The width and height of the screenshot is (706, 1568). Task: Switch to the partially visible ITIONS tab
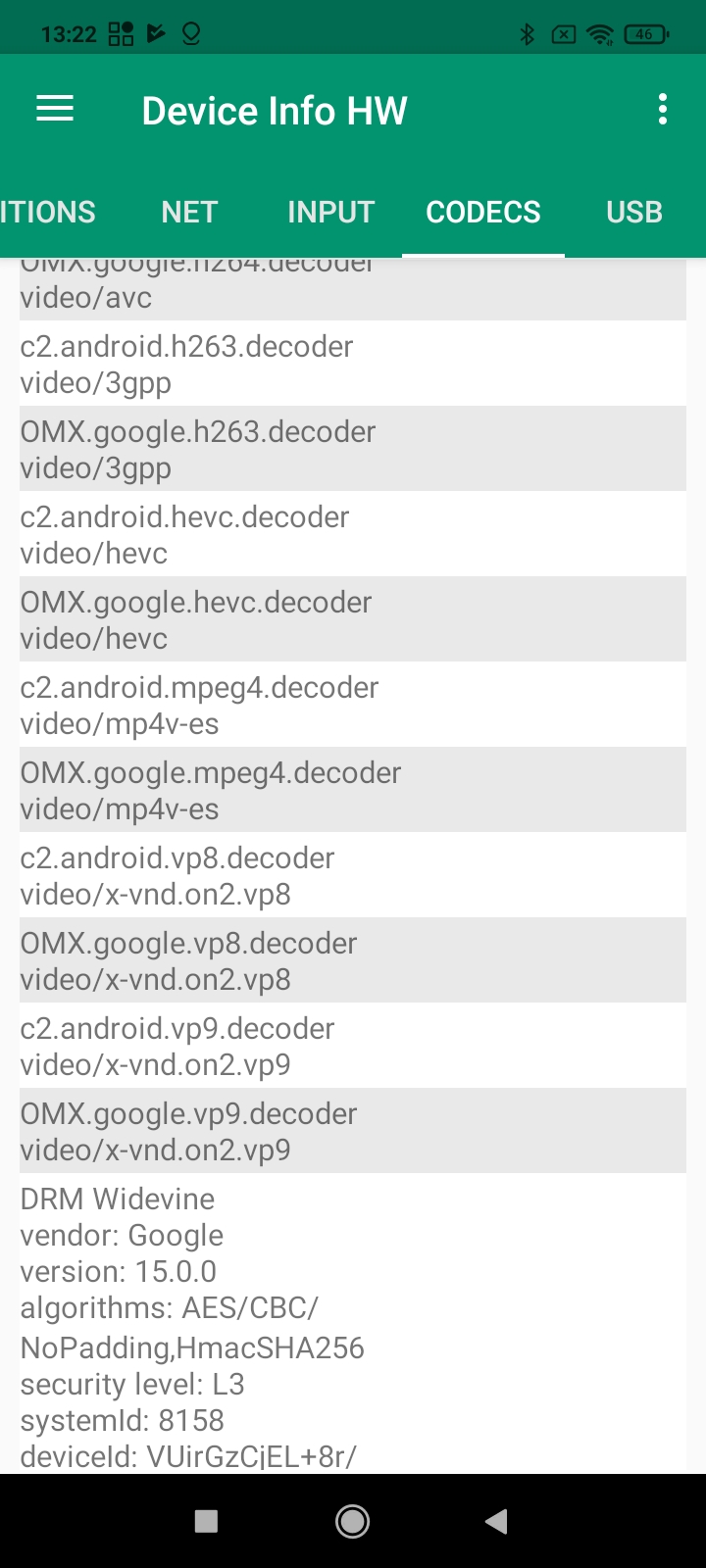[47, 212]
